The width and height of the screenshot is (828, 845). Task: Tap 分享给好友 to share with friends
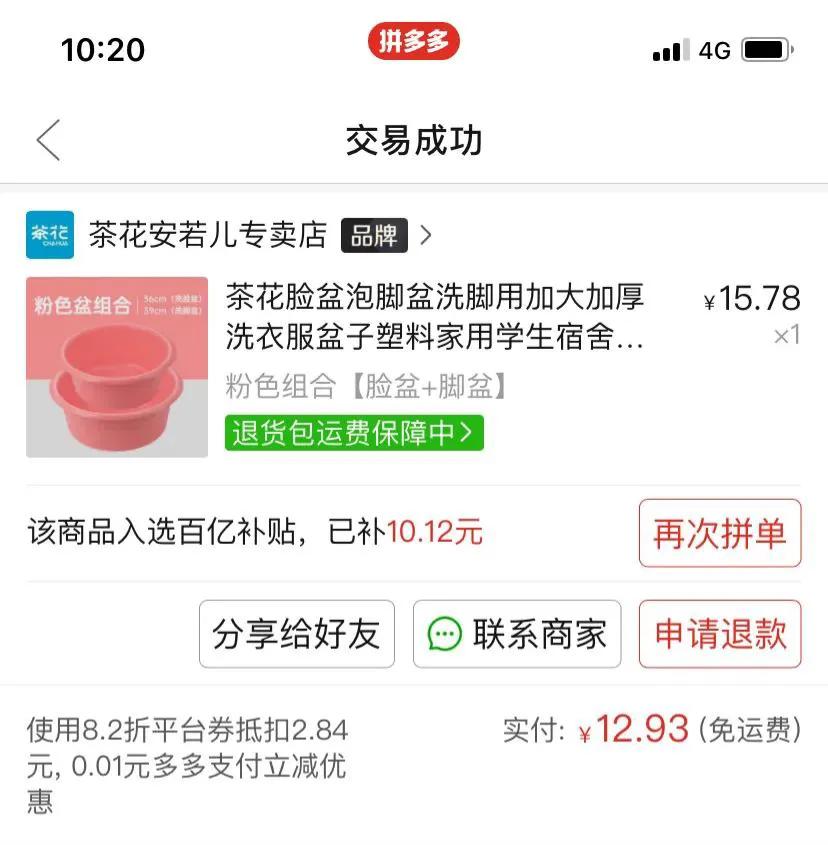(296, 634)
